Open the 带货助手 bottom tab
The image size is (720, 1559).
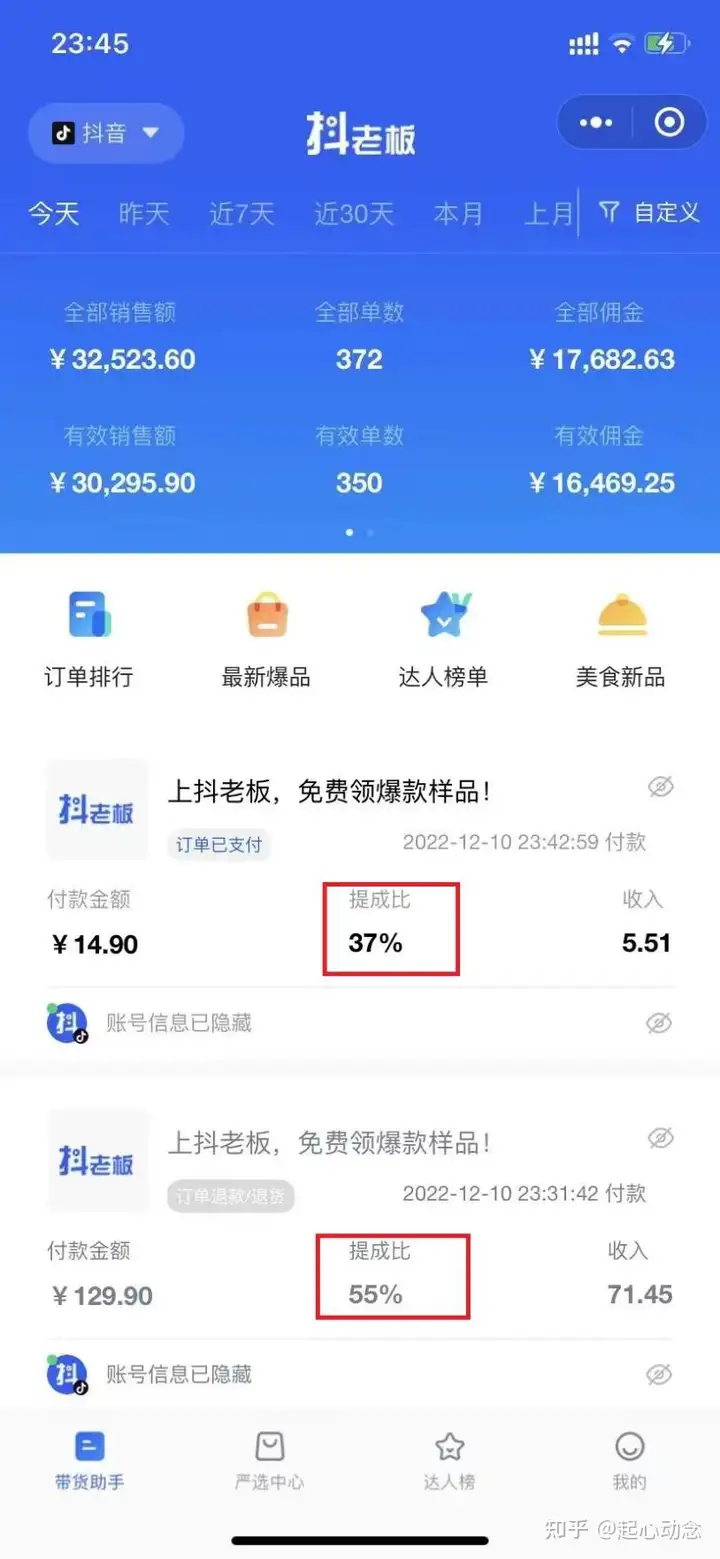pos(90,1460)
